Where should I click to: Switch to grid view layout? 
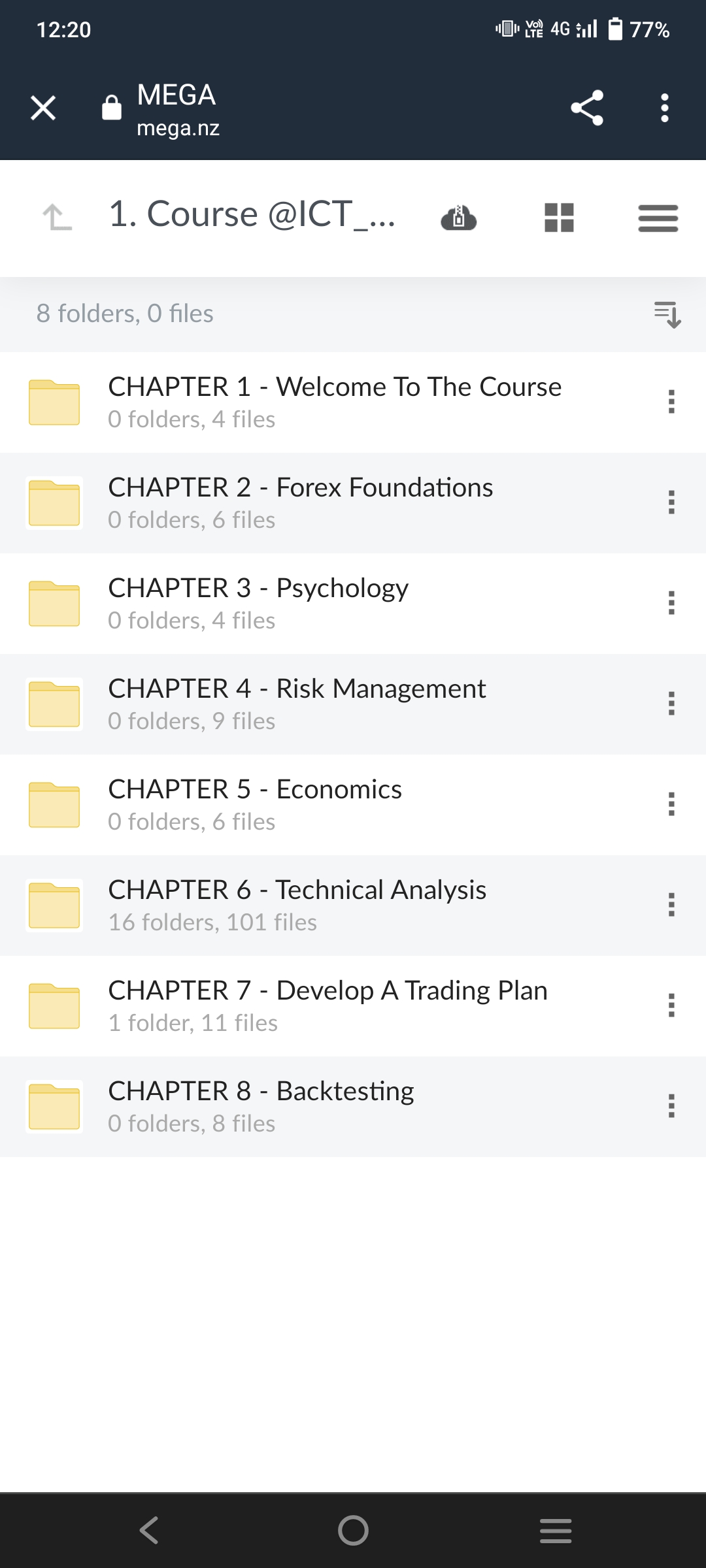click(559, 218)
